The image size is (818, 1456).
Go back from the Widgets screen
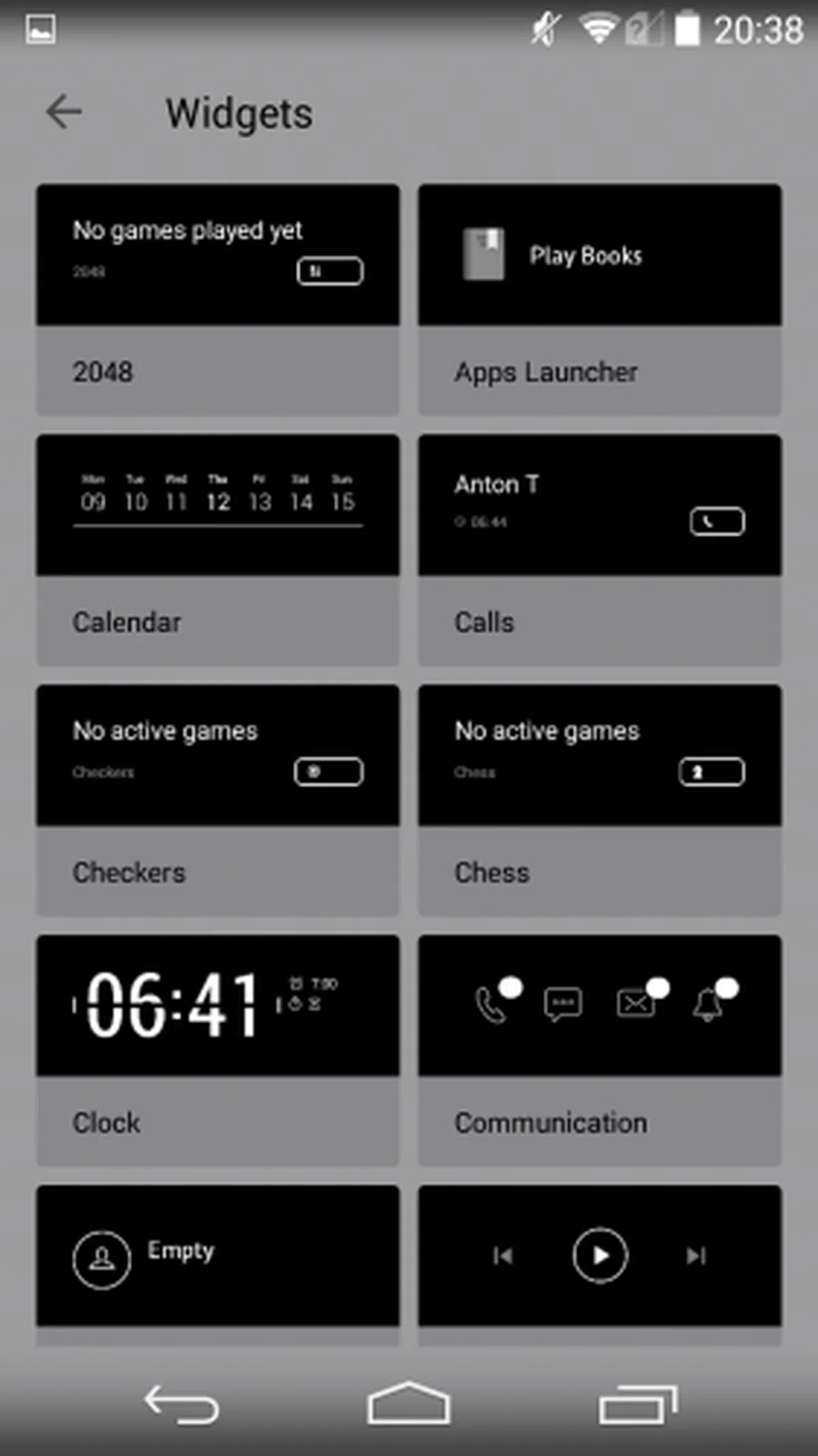click(64, 112)
